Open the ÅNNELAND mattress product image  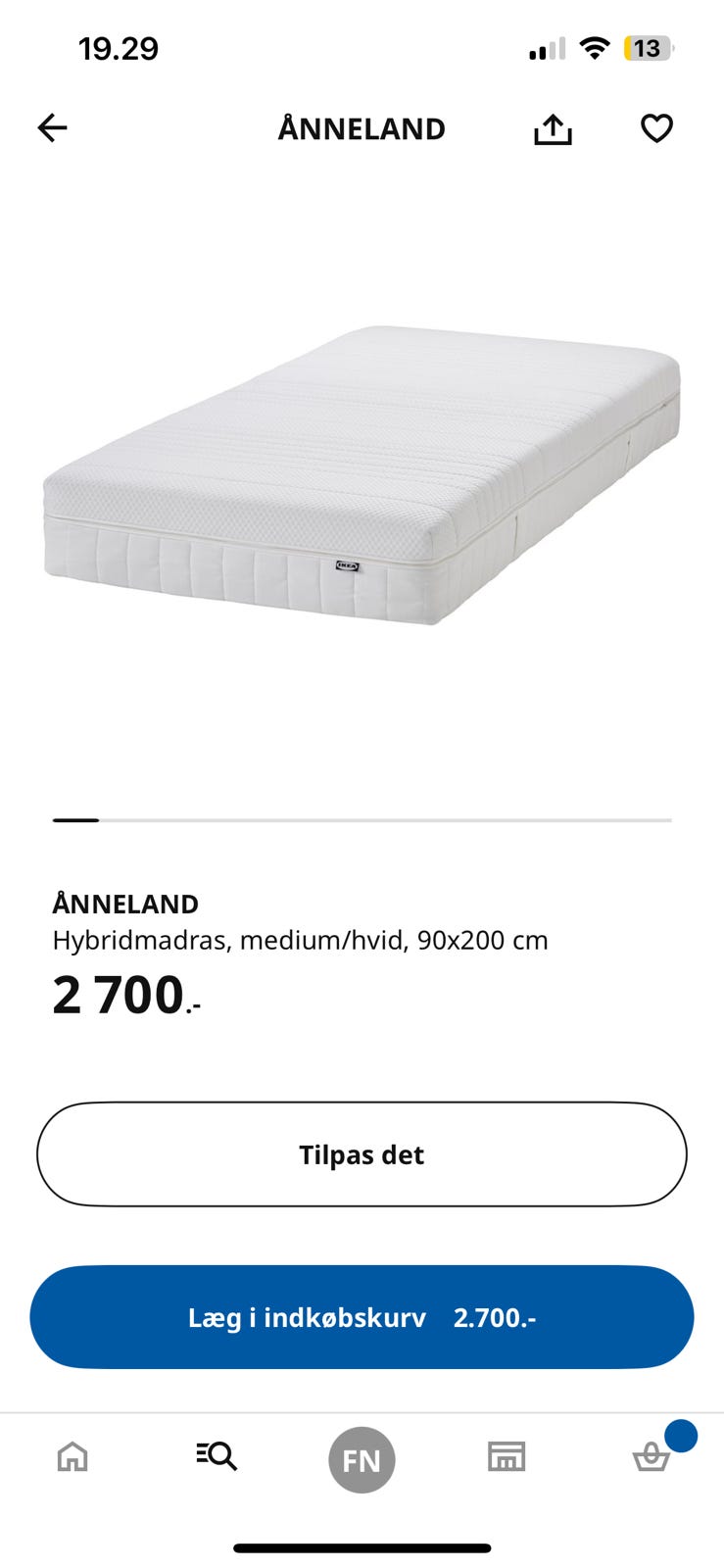pos(362,475)
